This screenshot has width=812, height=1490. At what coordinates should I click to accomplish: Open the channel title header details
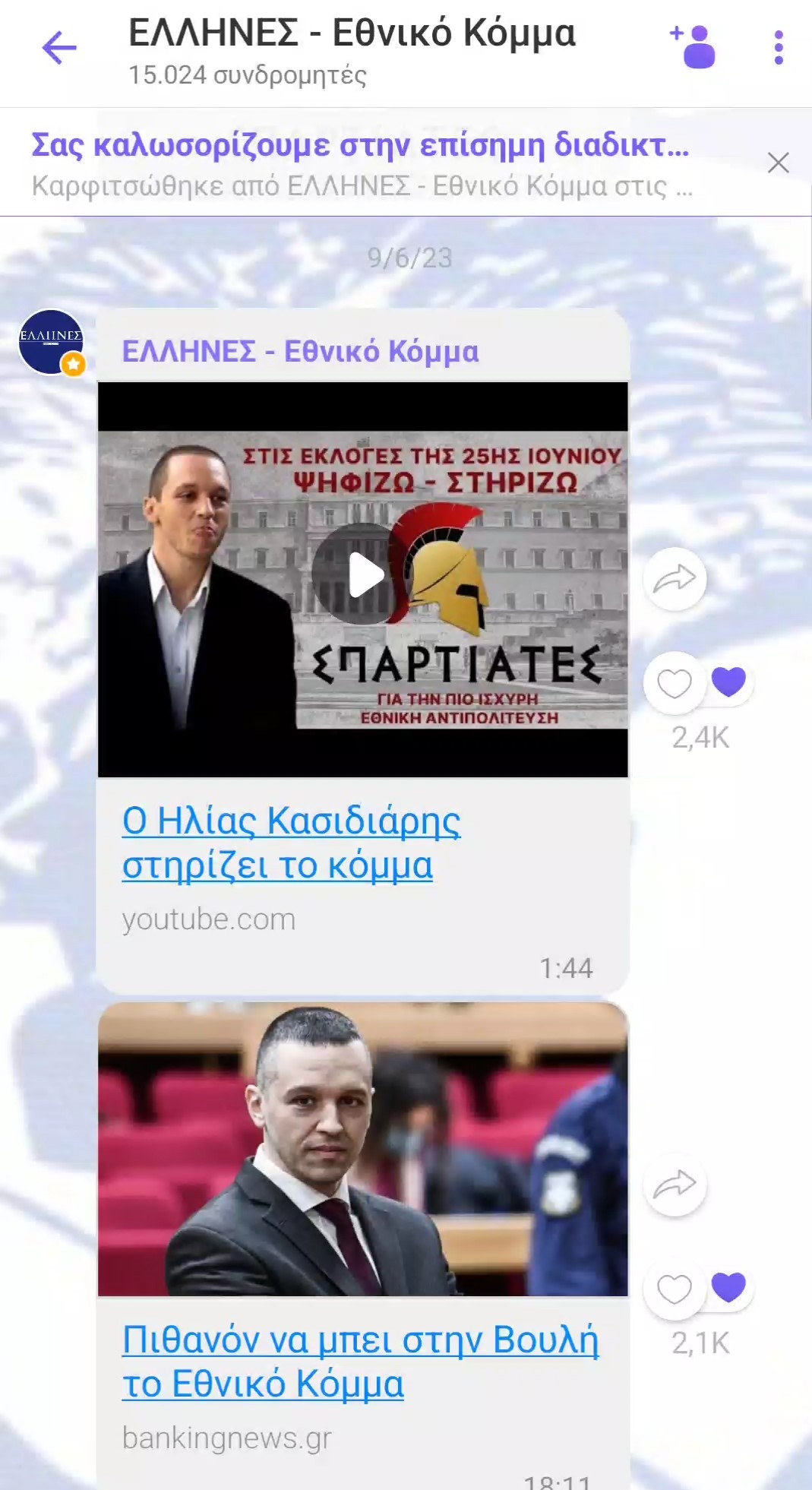(x=352, y=33)
